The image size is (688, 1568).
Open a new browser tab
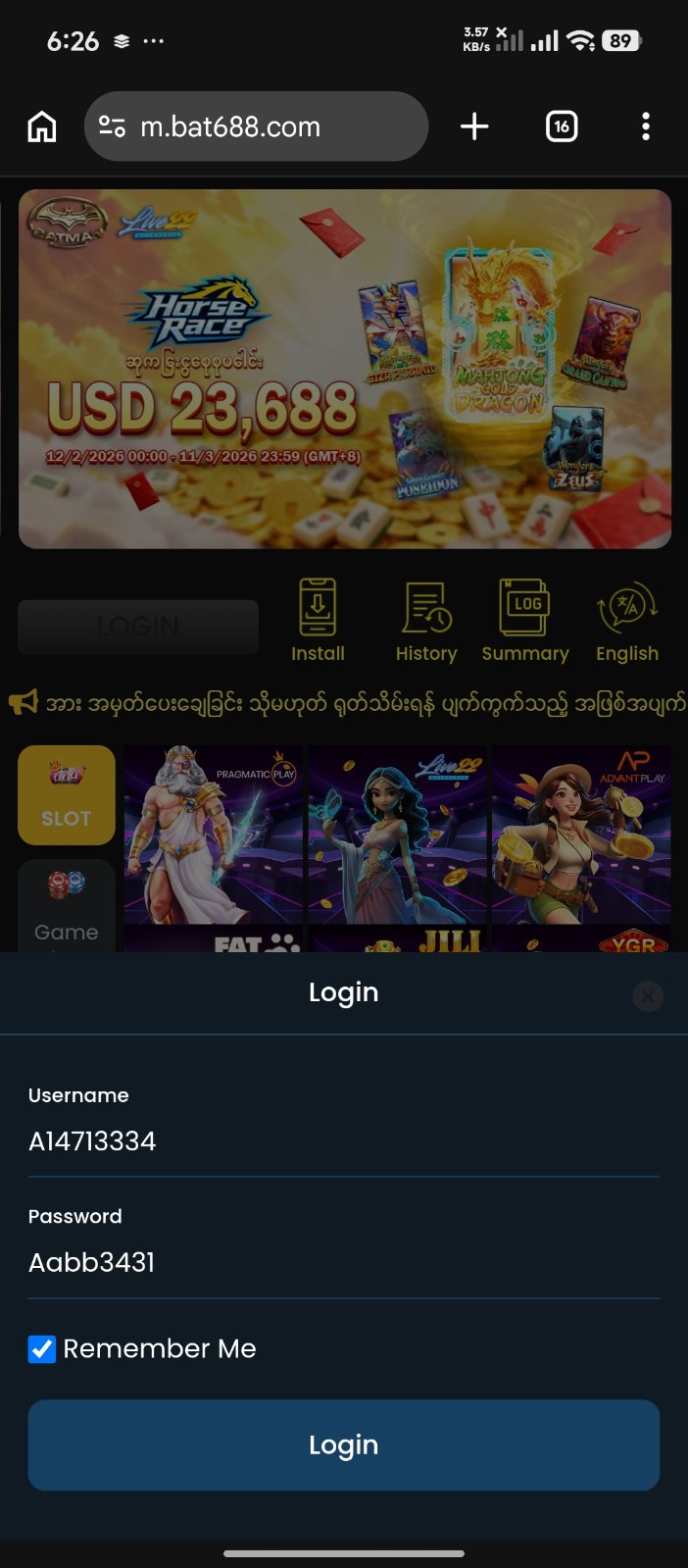coord(474,126)
